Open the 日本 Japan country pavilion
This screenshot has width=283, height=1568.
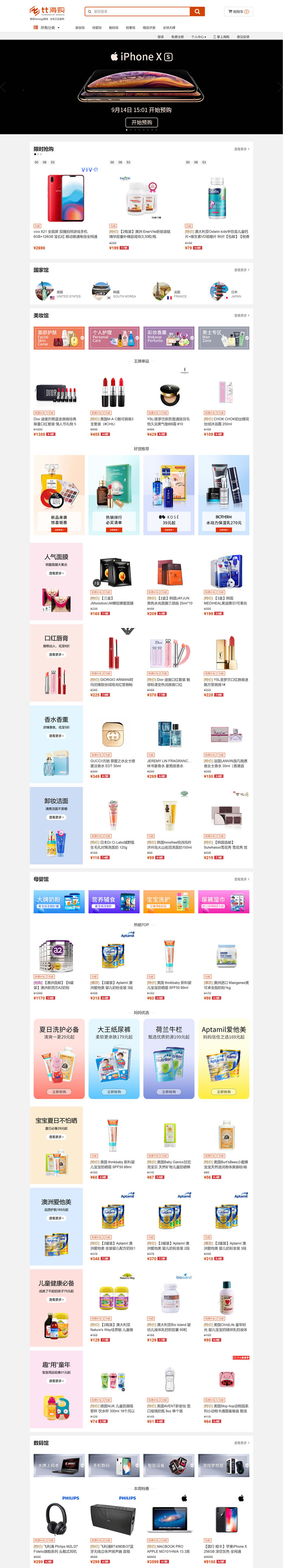pyautogui.click(x=226, y=292)
